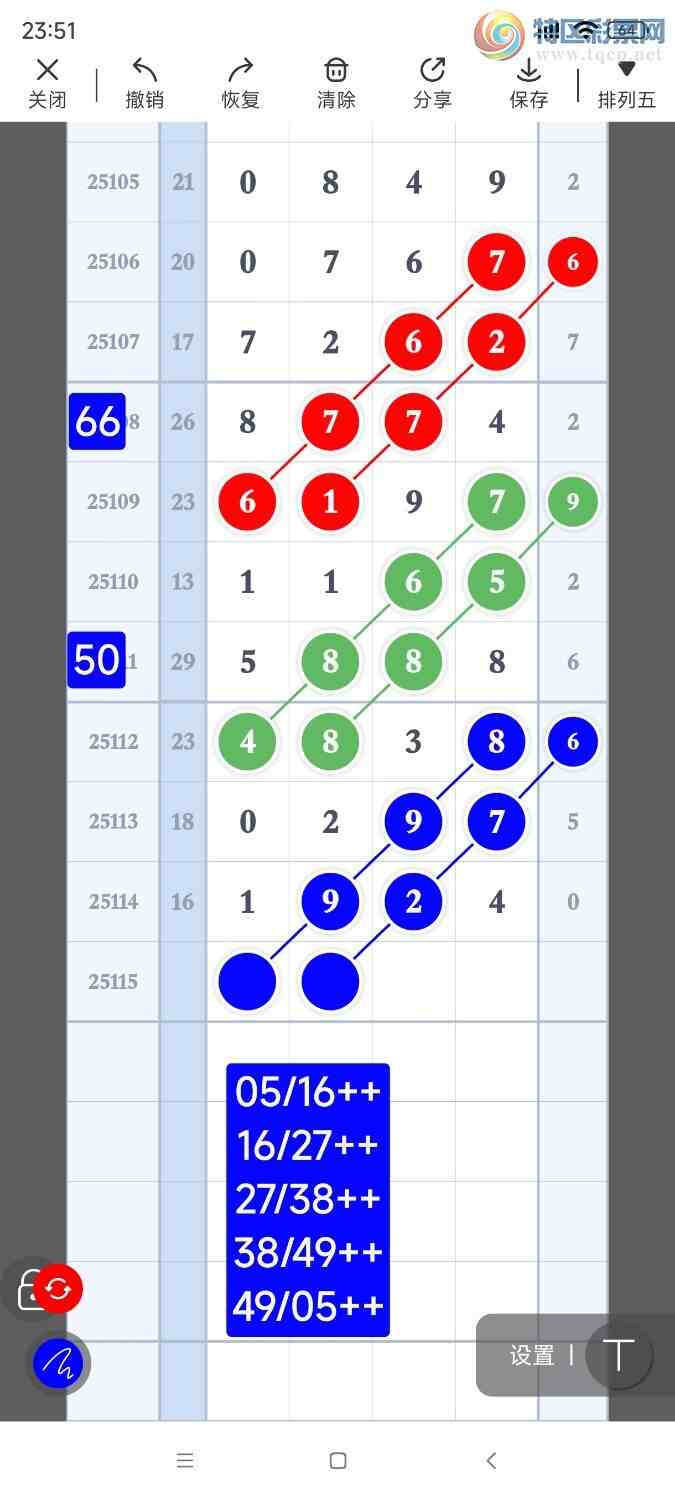Viewport: 675px width, 1500px height.
Task: Undo last drawing with 撤销
Action: point(145,83)
